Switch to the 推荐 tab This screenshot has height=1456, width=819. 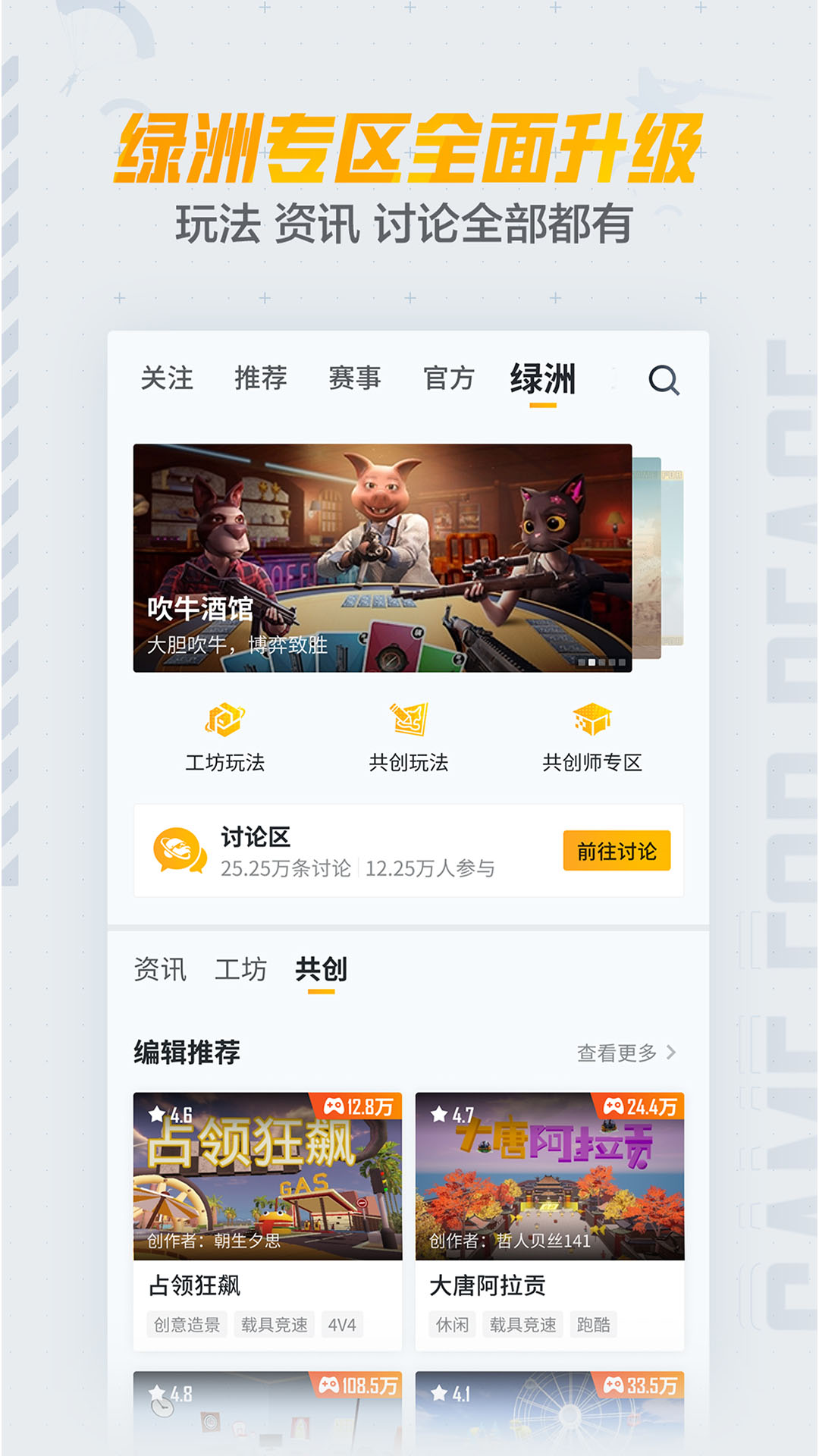[259, 378]
